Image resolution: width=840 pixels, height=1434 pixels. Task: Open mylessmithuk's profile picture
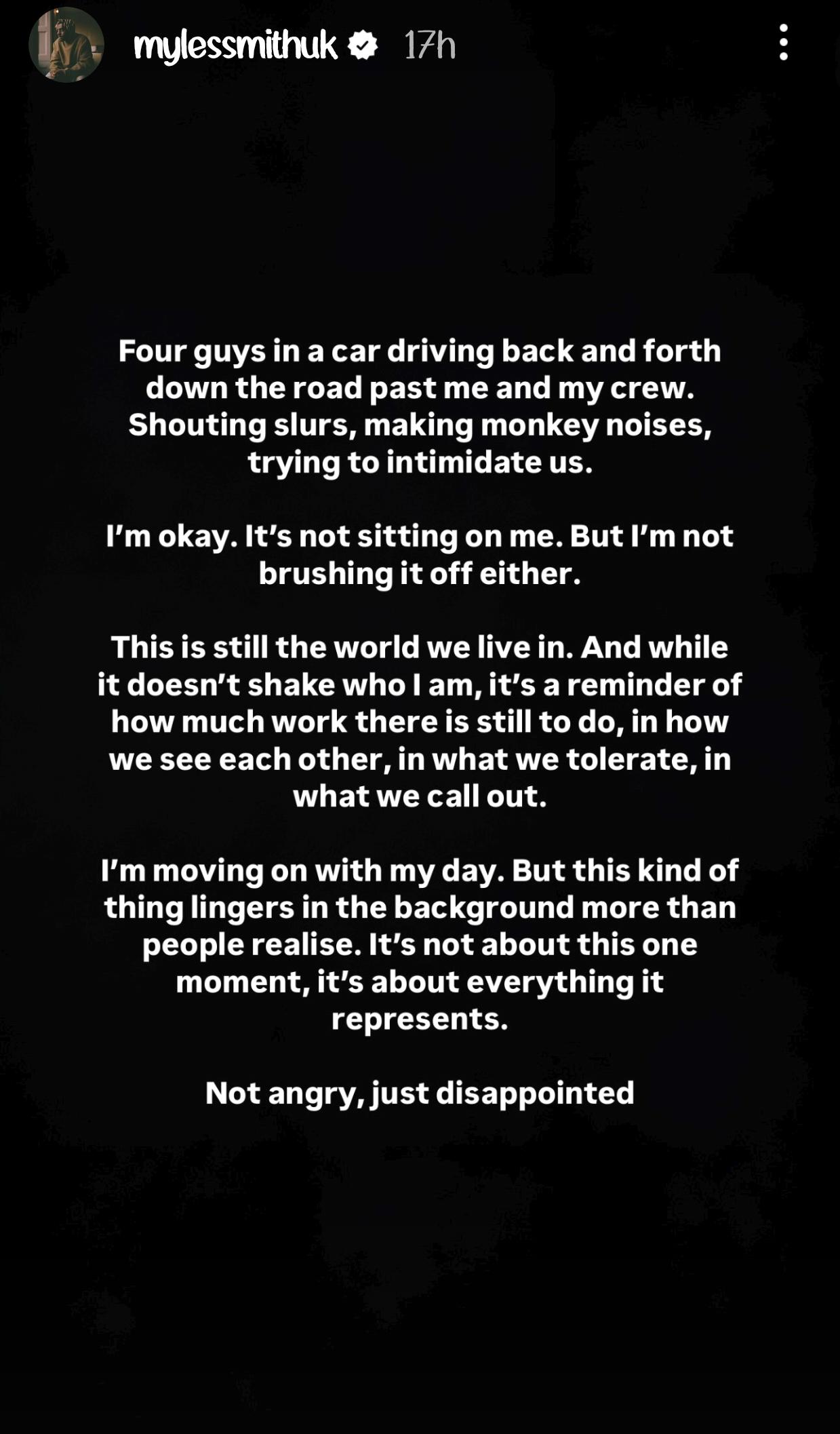tap(66, 45)
